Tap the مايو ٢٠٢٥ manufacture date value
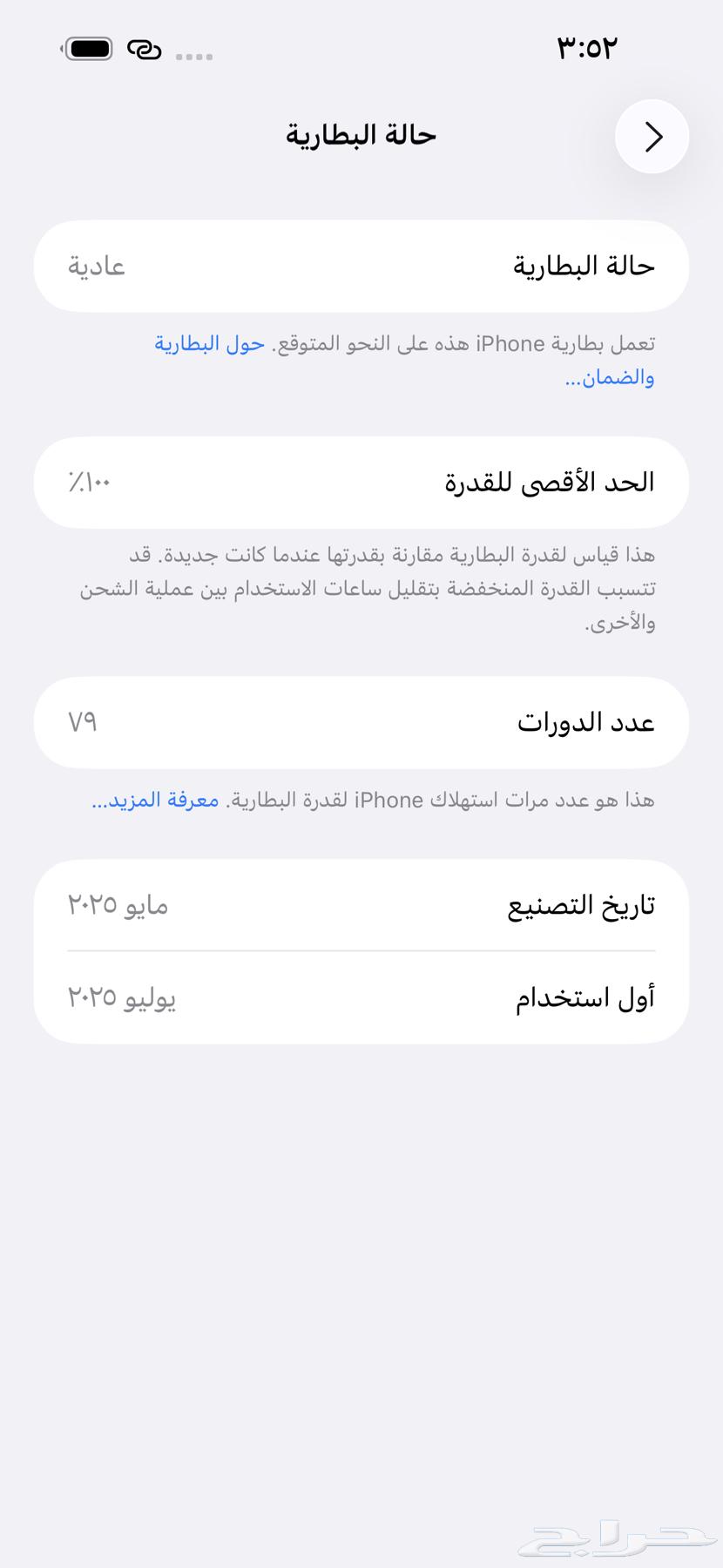This screenshot has height=1568, width=723. pyautogui.click(x=118, y=904)
